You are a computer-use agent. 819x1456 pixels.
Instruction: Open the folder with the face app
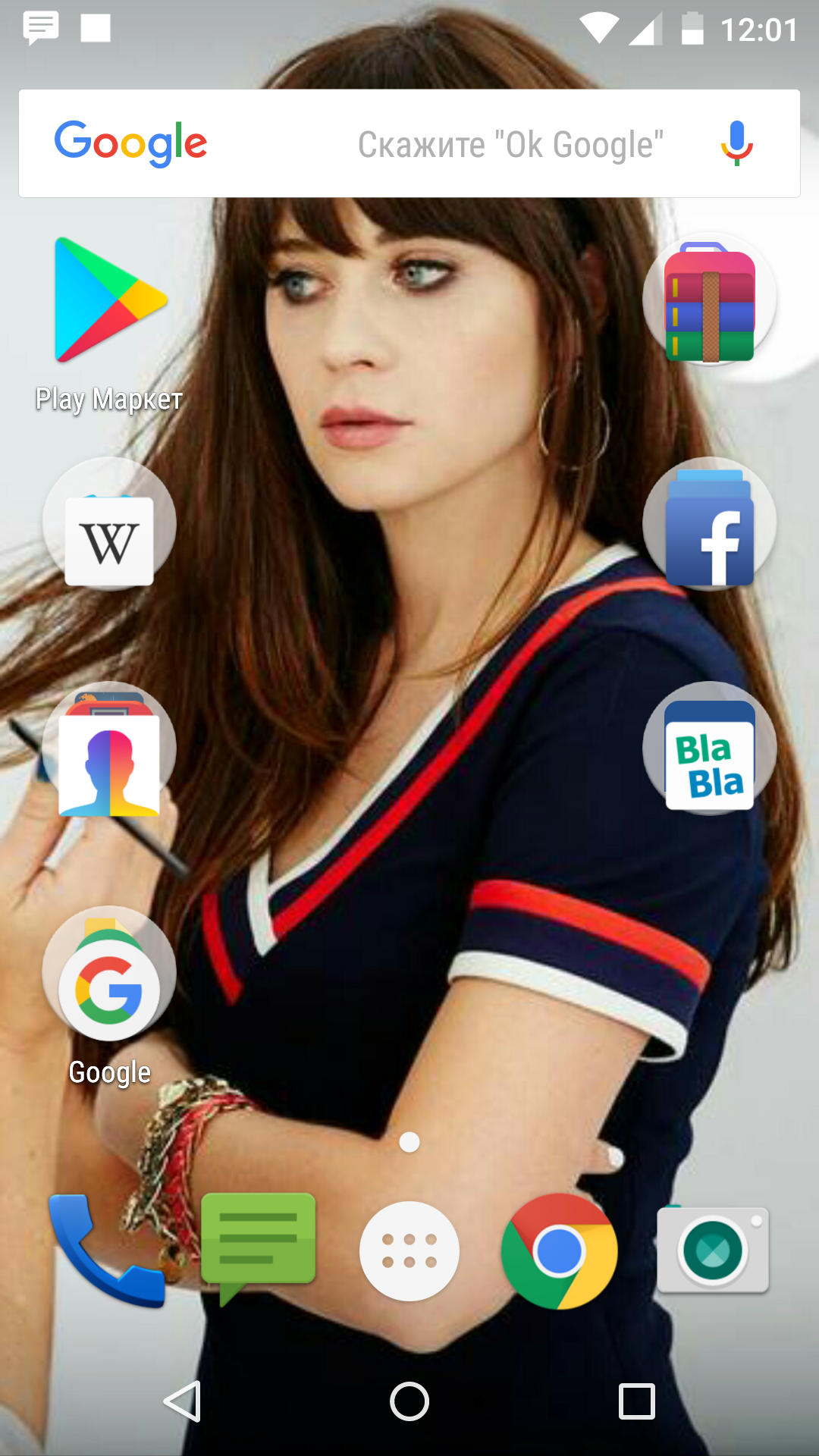pyautogui.click(x=109, y=748)
